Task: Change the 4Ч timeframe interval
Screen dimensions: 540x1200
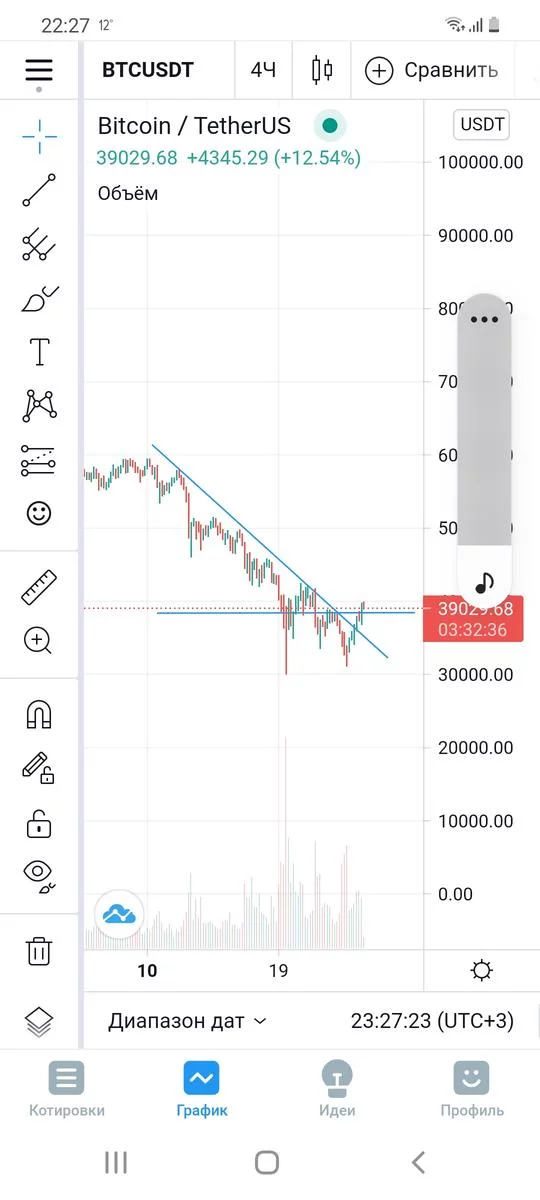Action: click(x=263, y=70)
